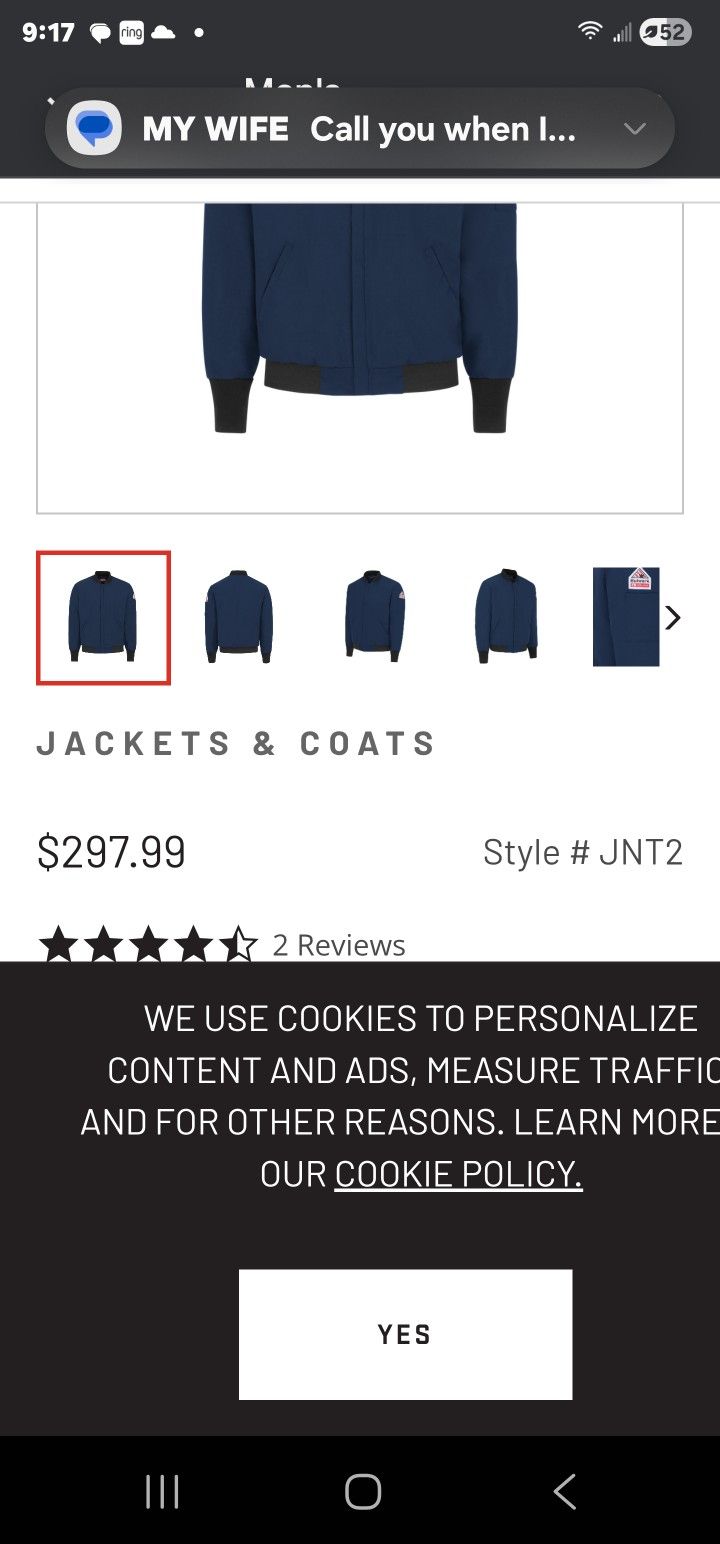Tap the cellular signal strength icon
The height and width of the screenshot is (1544, 720).
[x=620, y=31]
